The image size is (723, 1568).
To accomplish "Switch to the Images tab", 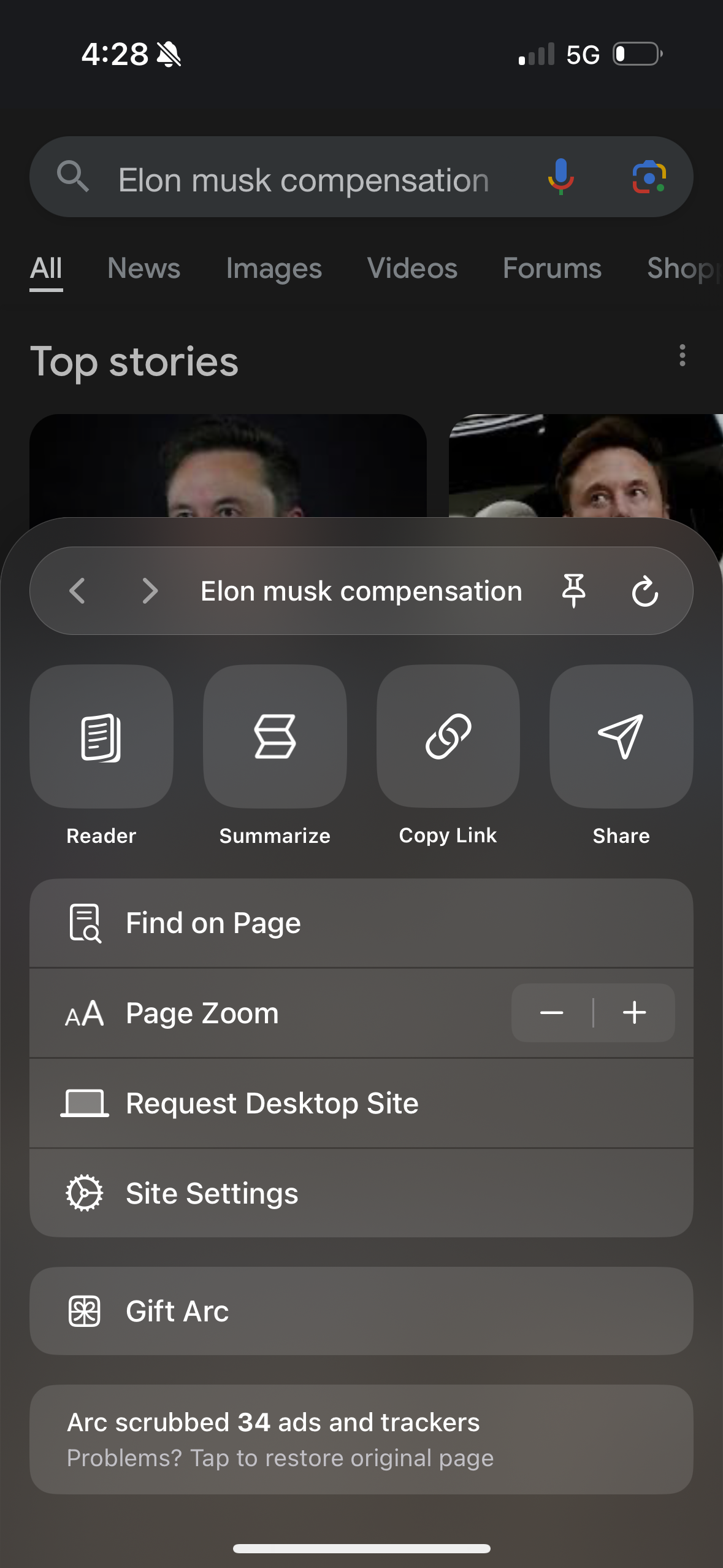I will point(274,268).
